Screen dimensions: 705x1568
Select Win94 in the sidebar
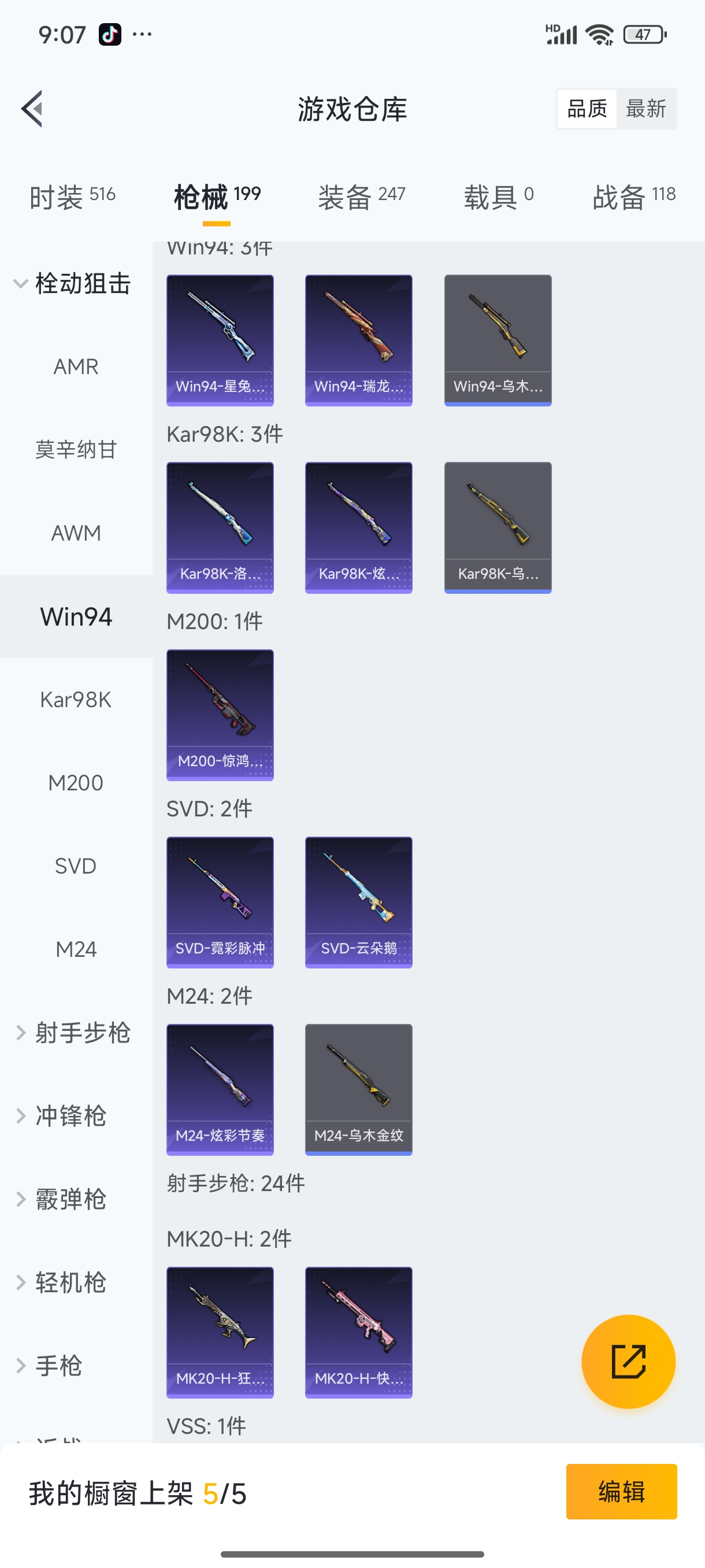click(76, 616)
